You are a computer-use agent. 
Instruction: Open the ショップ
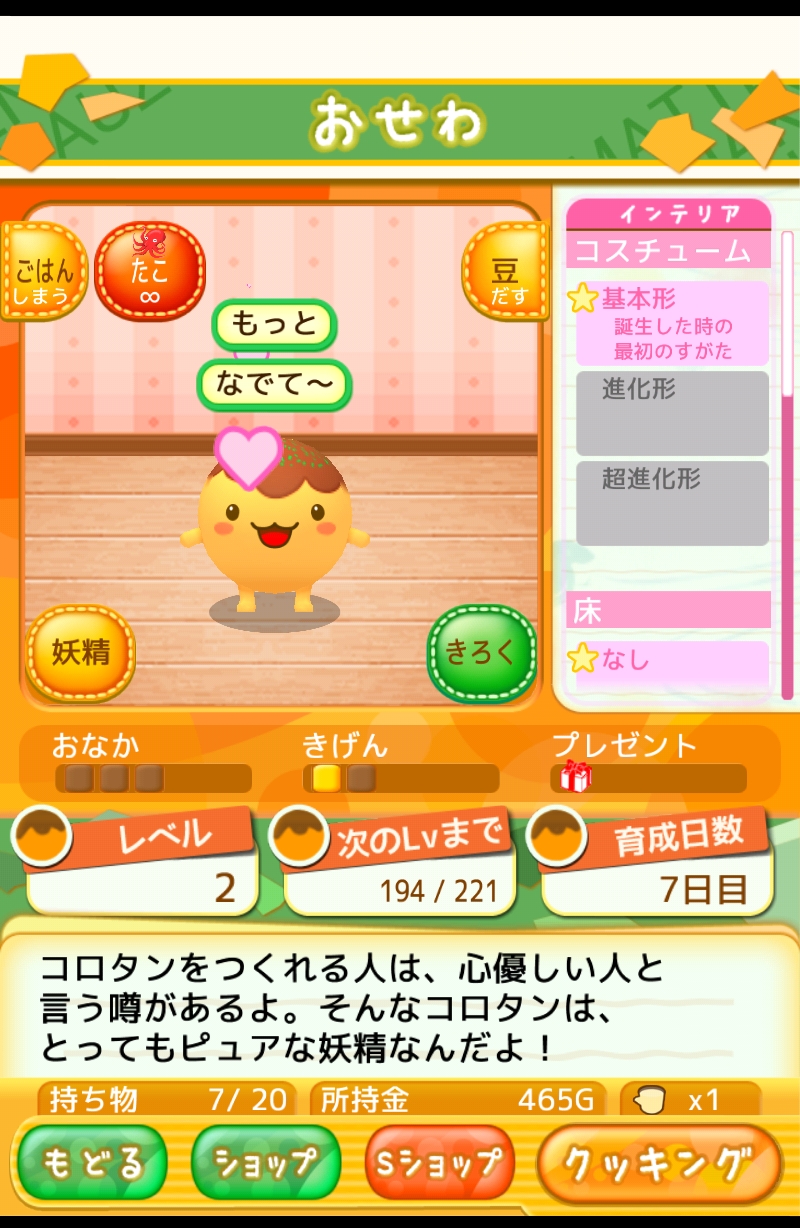coord(266,1162)
